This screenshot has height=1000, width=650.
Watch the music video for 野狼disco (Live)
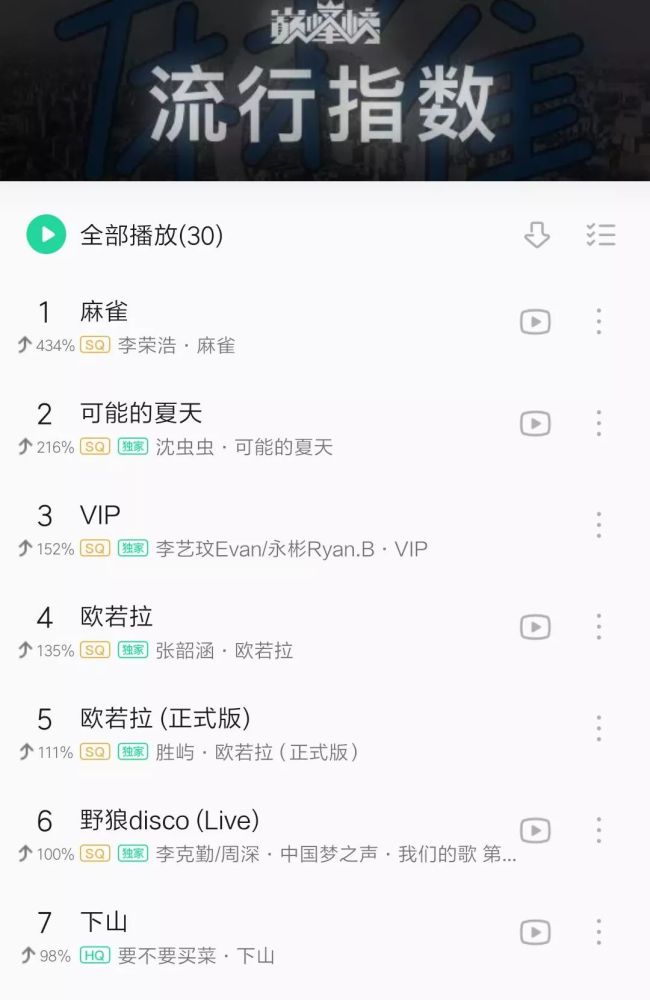[535, 831]
